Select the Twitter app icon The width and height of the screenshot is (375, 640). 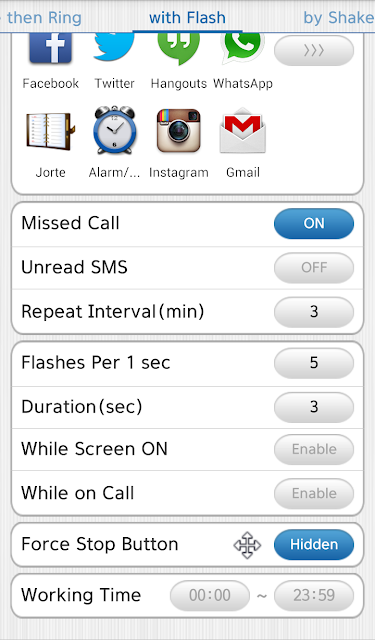(x=114, y=48)
